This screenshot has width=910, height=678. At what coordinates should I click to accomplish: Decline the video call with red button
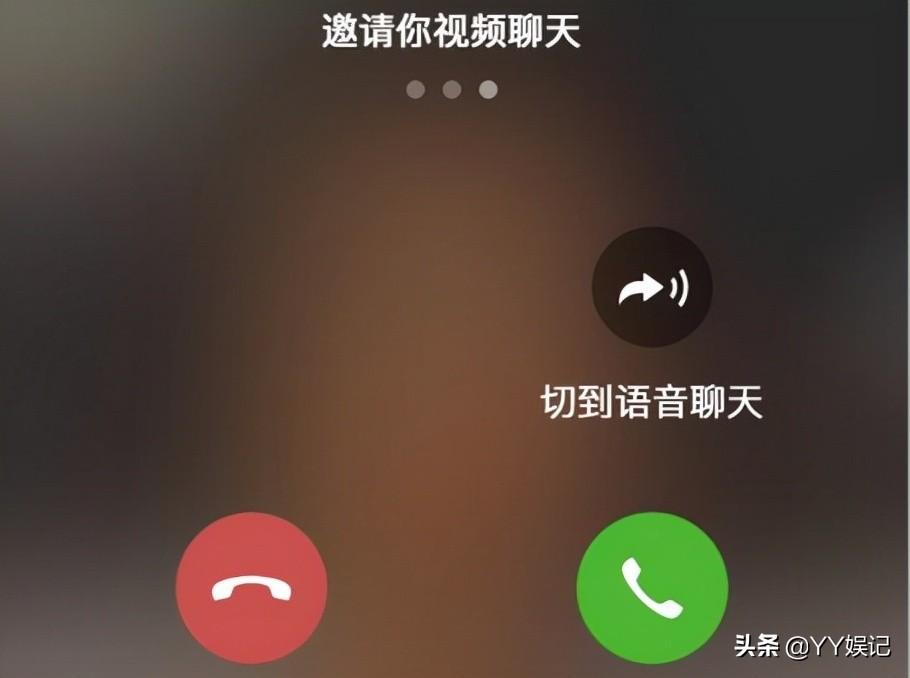pos(251,588)
